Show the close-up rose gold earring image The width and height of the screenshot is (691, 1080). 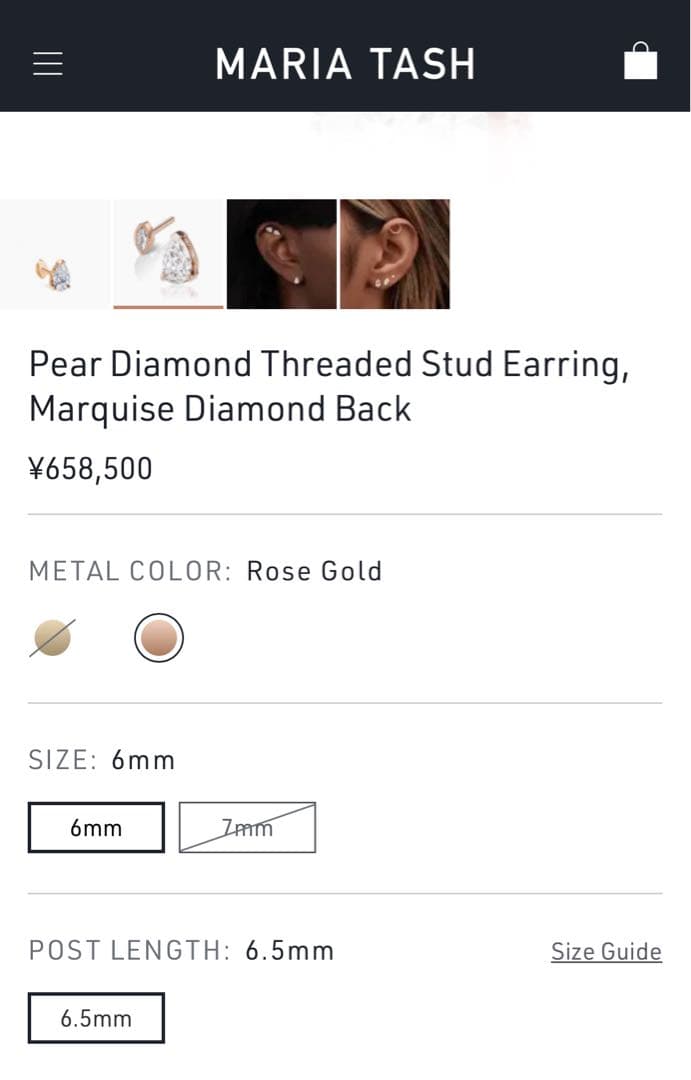point(168,254)
